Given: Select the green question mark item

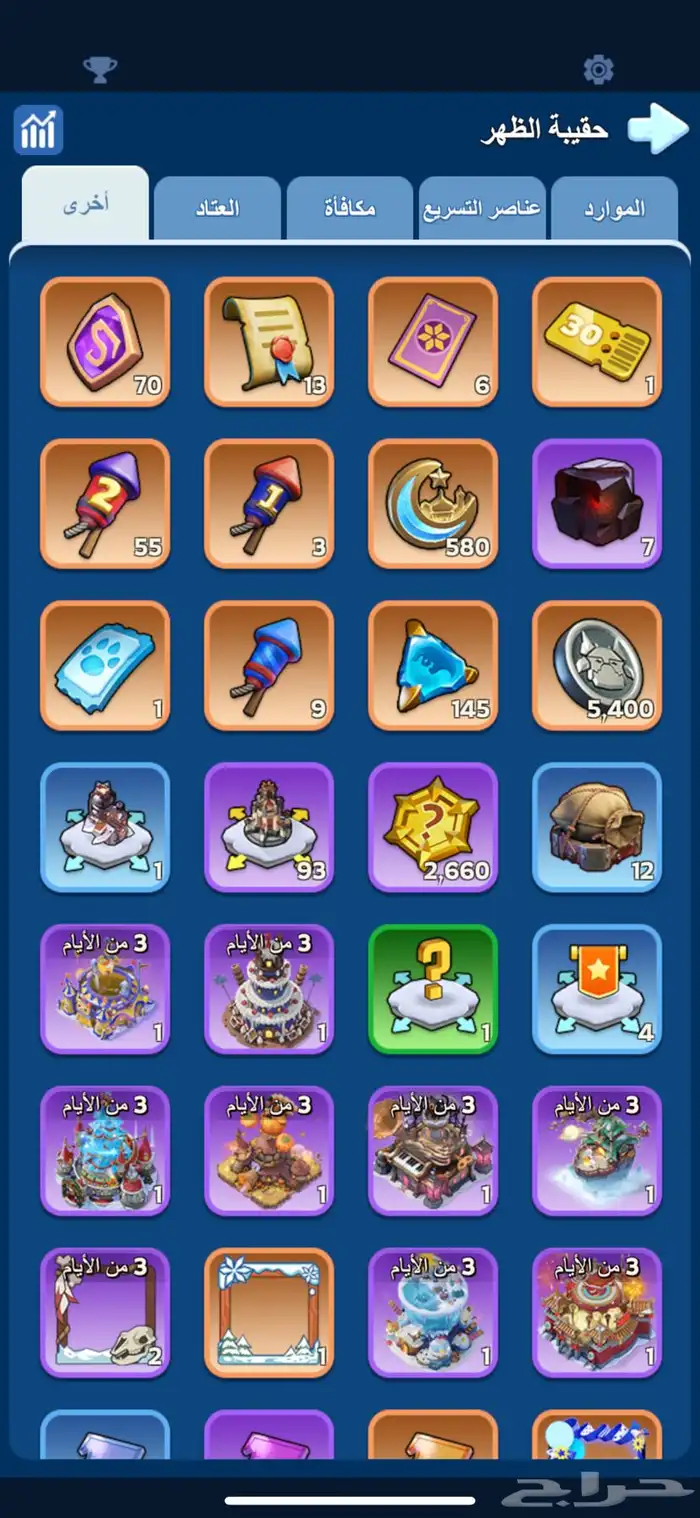Looking at the screenshot, I should [x=433, y=989].
